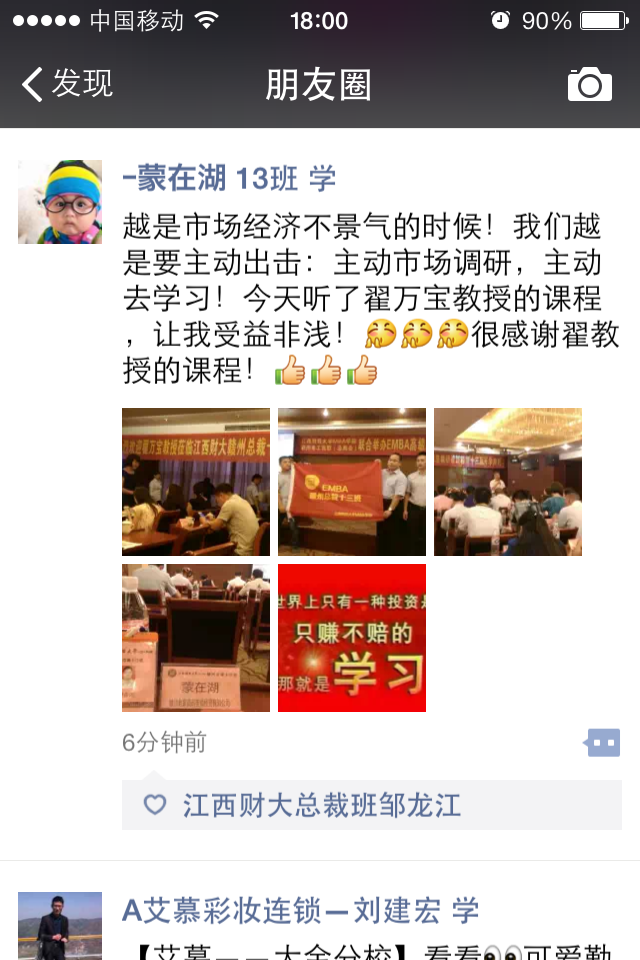Go back to 发现

[68, 84]
